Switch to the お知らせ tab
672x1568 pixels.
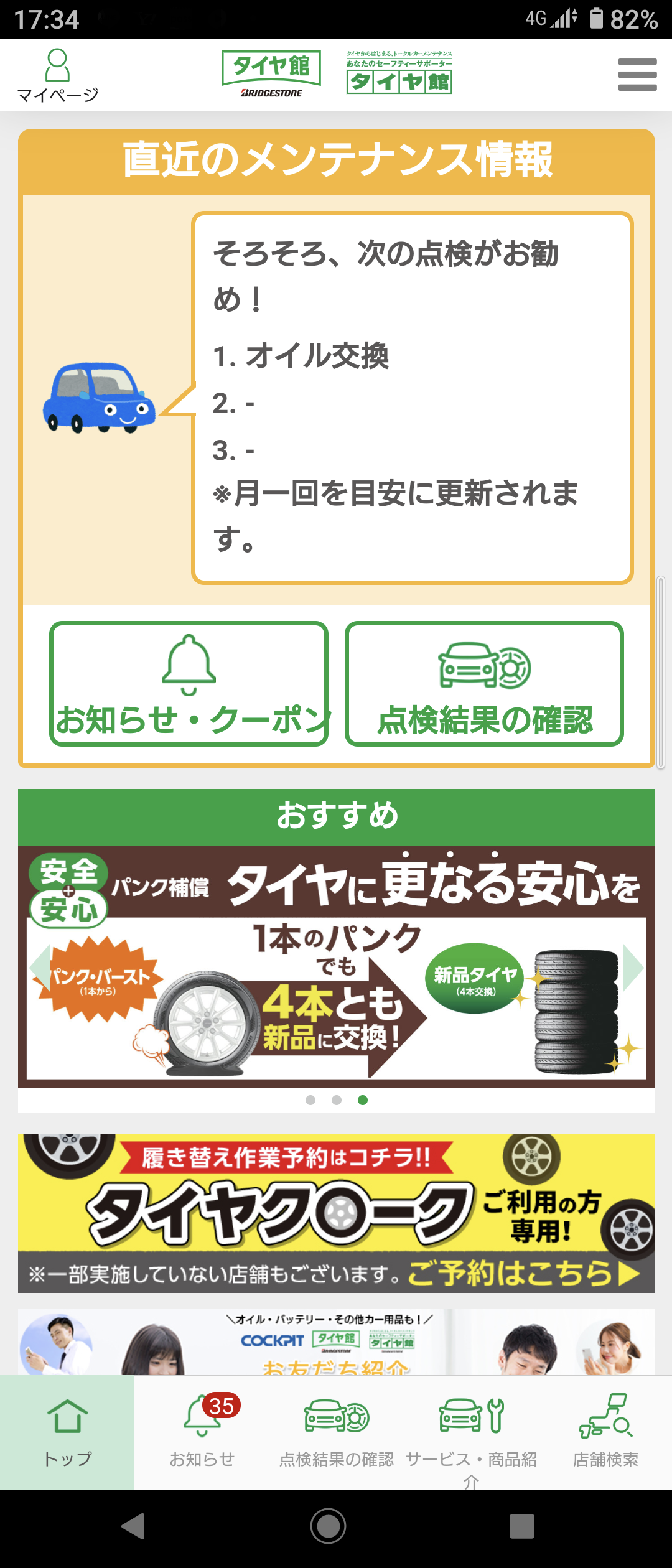coord(202,1432)
